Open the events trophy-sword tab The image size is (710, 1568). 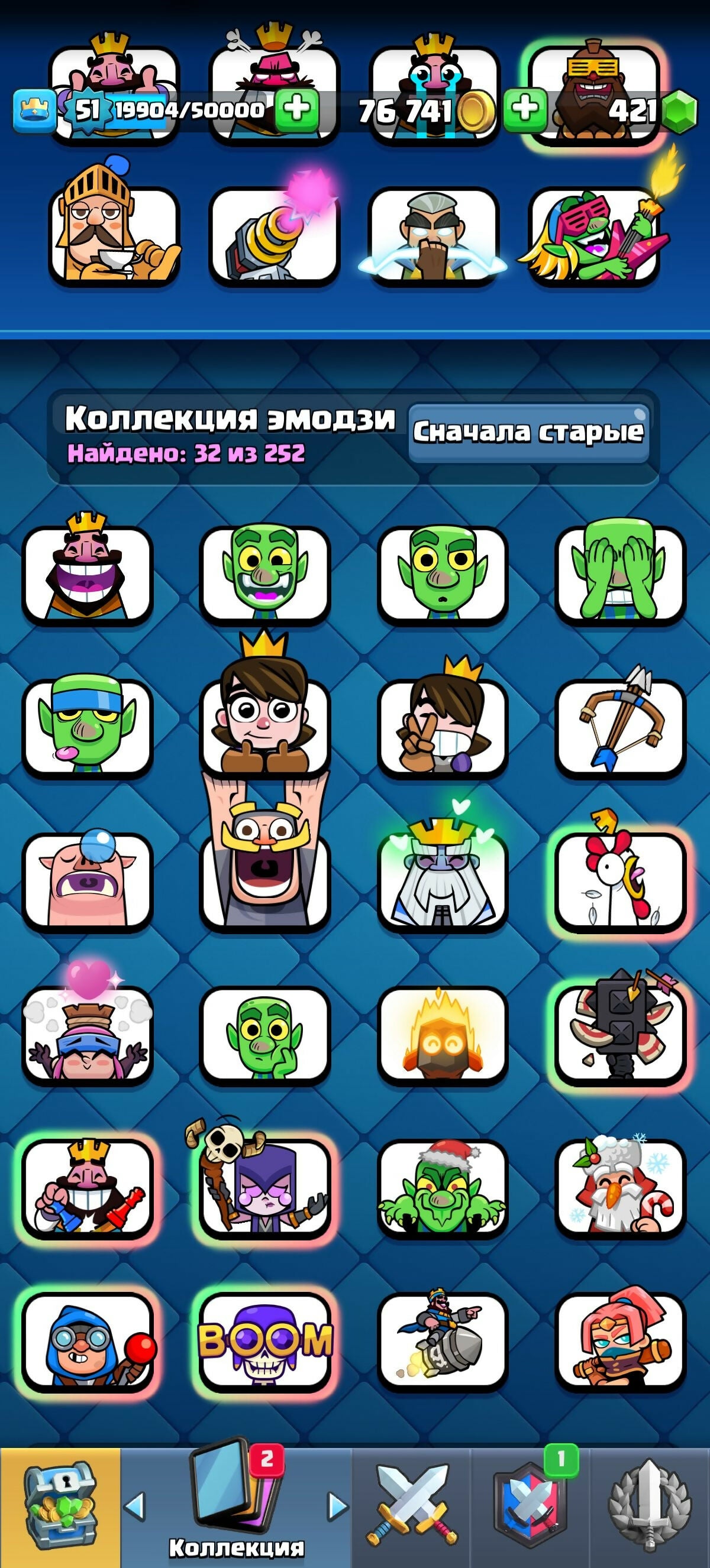click(x=650, y=1507)
